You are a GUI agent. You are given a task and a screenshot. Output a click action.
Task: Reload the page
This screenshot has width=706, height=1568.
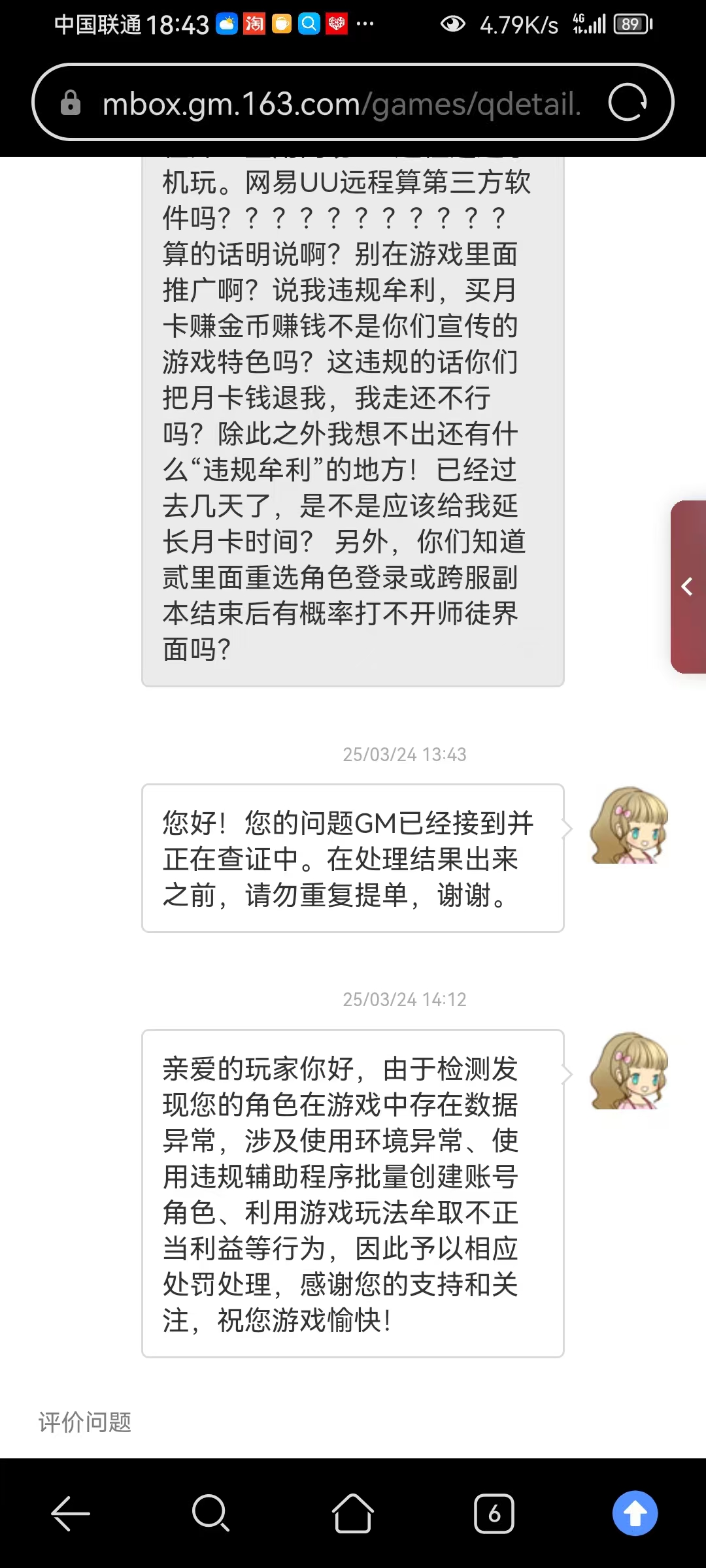628,103
